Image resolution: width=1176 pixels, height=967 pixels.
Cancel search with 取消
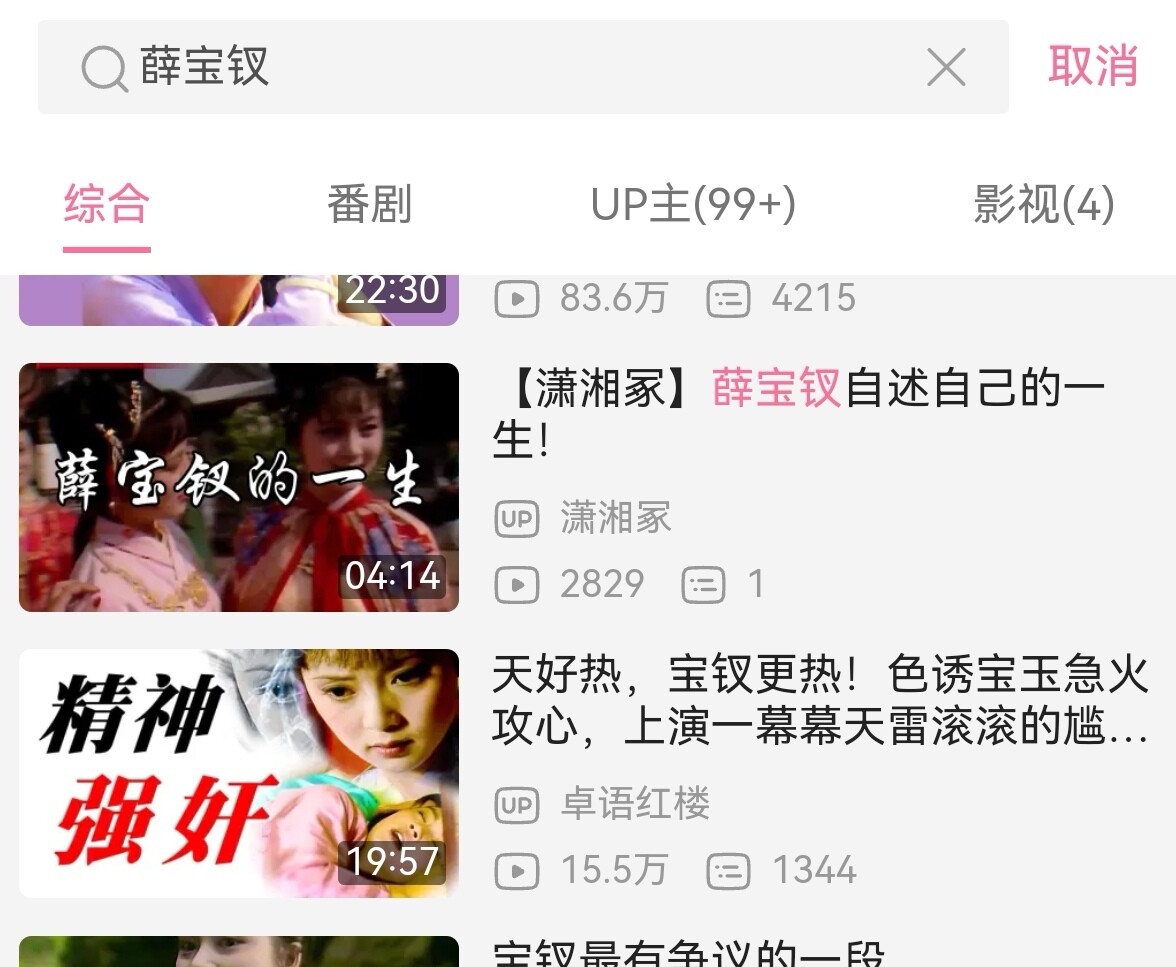click(1092, 66)
